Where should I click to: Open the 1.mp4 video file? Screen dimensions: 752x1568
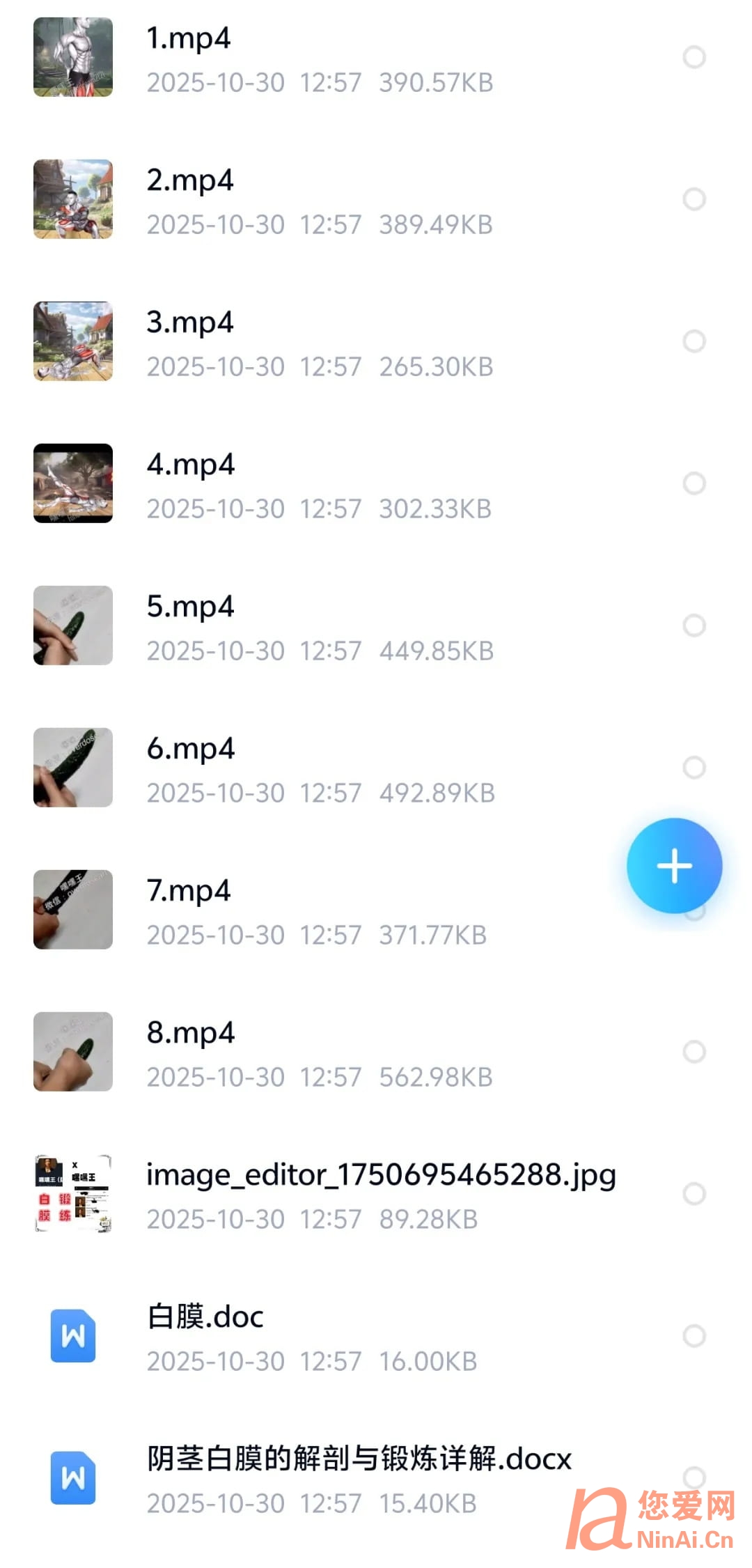(x=188, y=38)
